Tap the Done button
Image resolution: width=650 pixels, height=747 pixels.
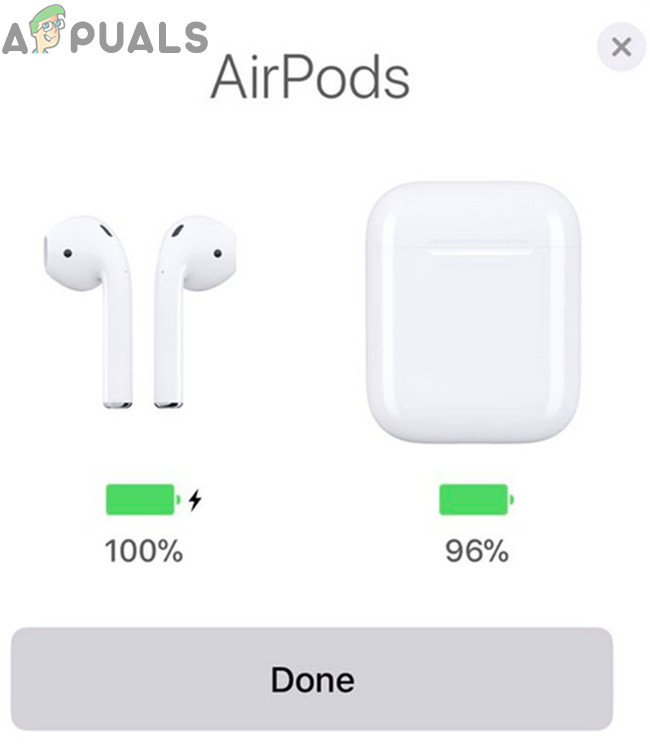pyautogui.click(x=311, y=681)
